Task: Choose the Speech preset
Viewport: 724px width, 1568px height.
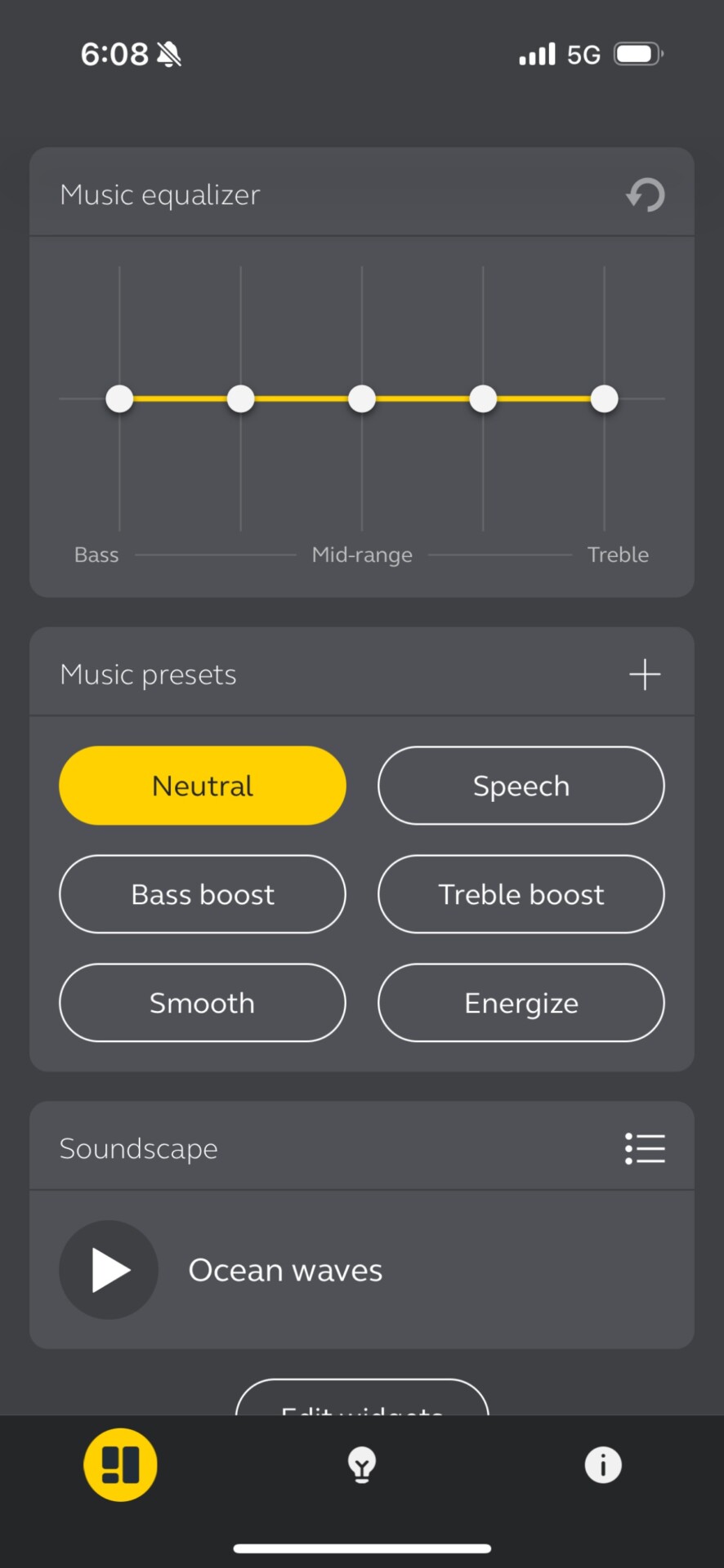Action: click(x=521, y=786)
